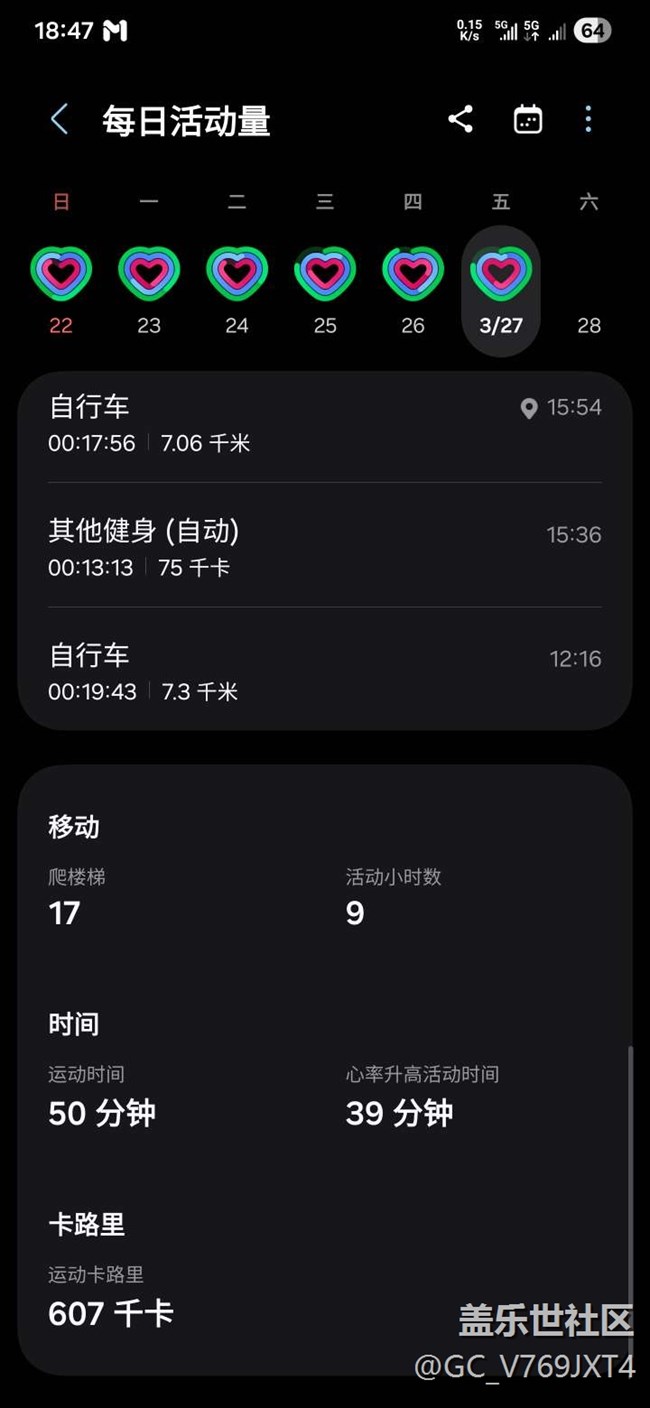View the 12:16 自行车 7.3 千米 ride
650x1408 pixels.
click(325, 672)
